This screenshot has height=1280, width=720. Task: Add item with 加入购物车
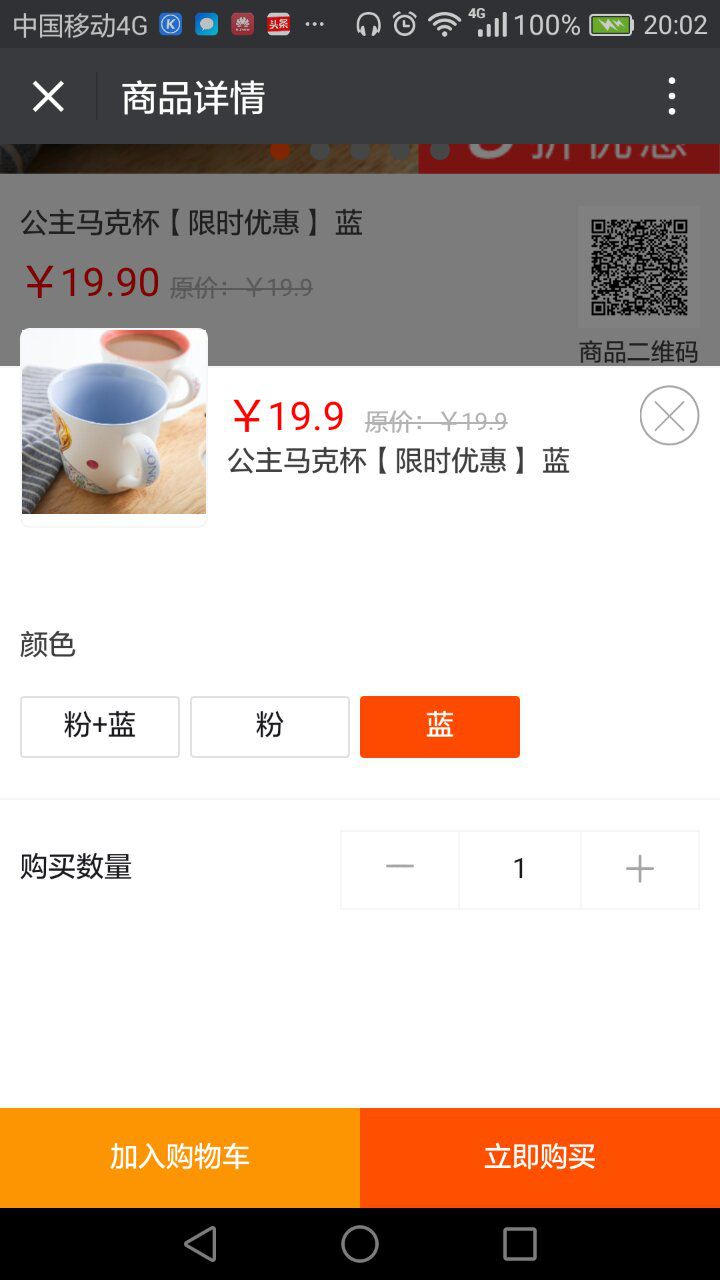pos(180,1157)
